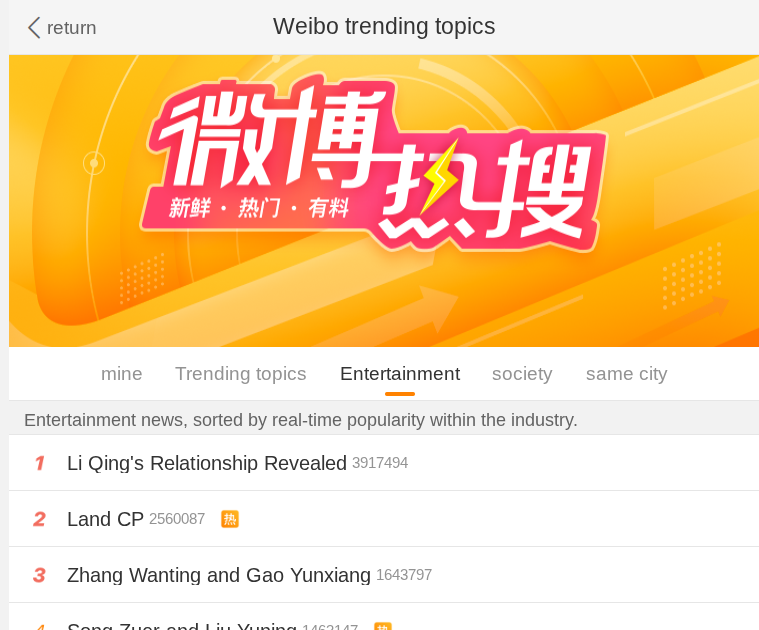Select the Entertainment tab

tap(400, 374)
